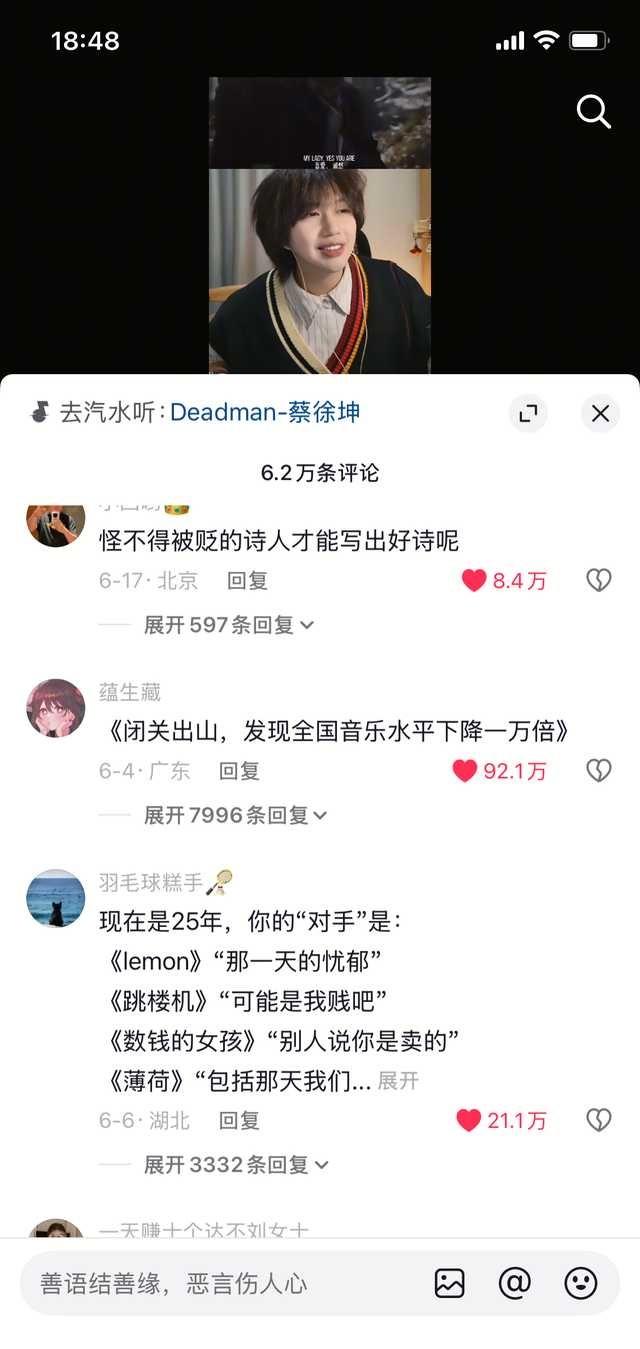Screen dimensions: 640x1349
Task: Open 蕴生藏's profile avatar
Action: point(55,708)
